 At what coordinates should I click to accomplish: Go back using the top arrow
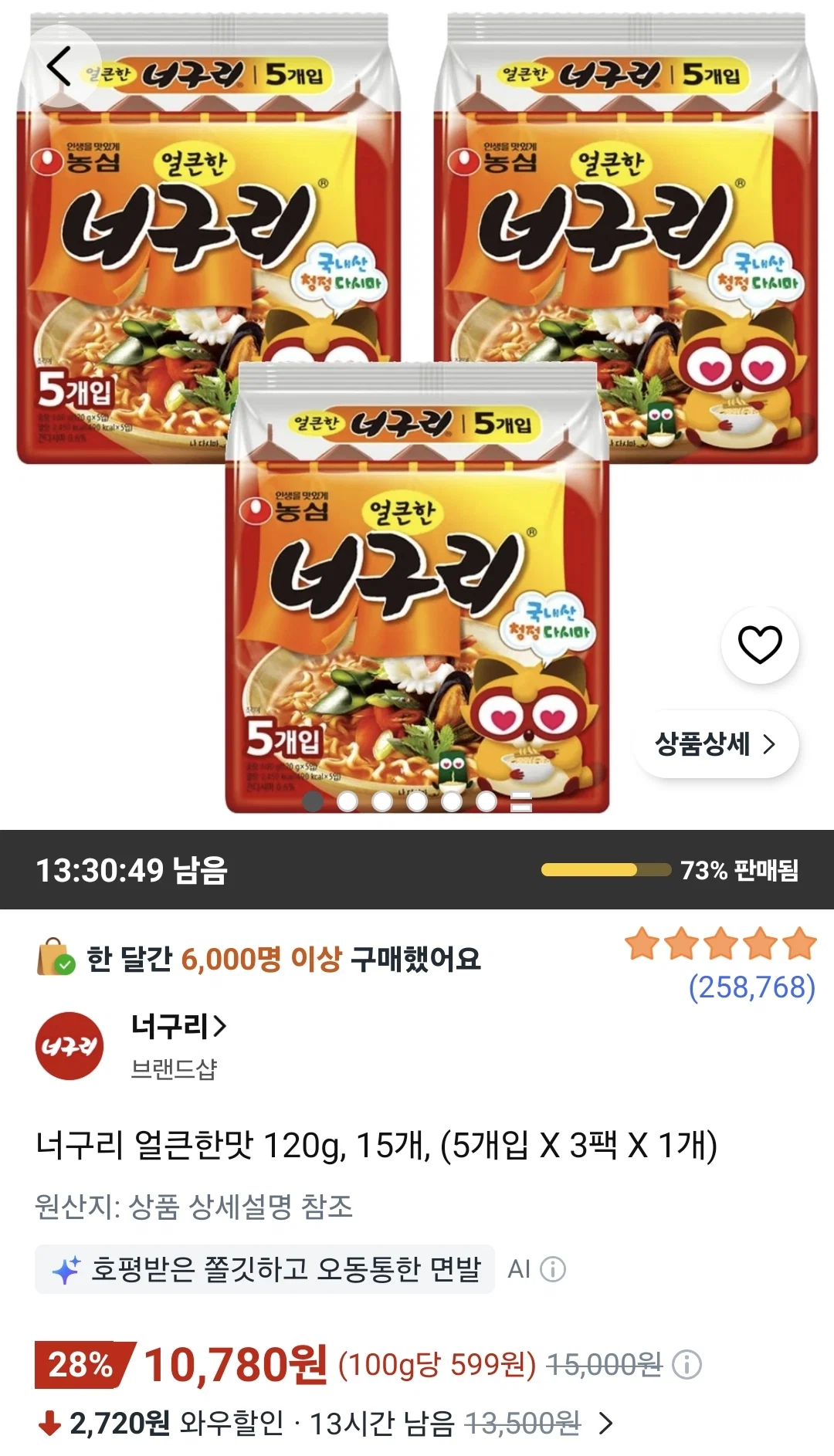[x=59, y=66]
